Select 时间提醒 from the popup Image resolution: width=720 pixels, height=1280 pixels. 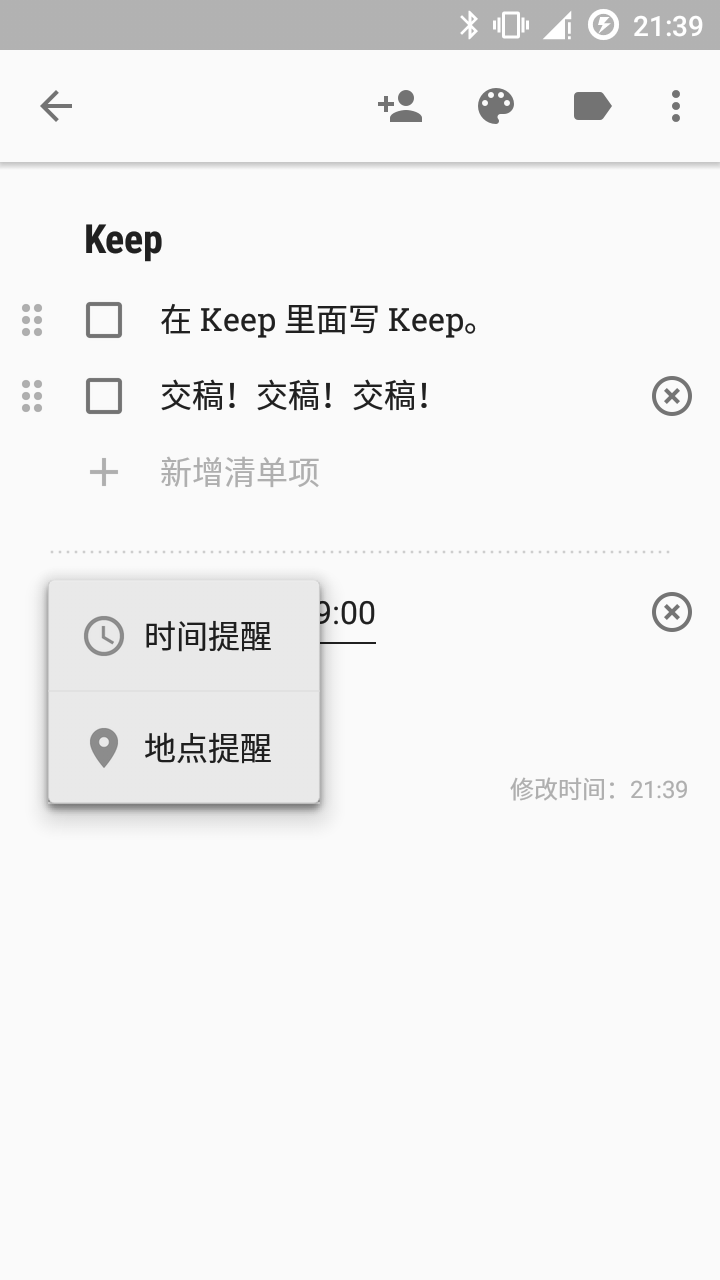[x=185, y=636]
